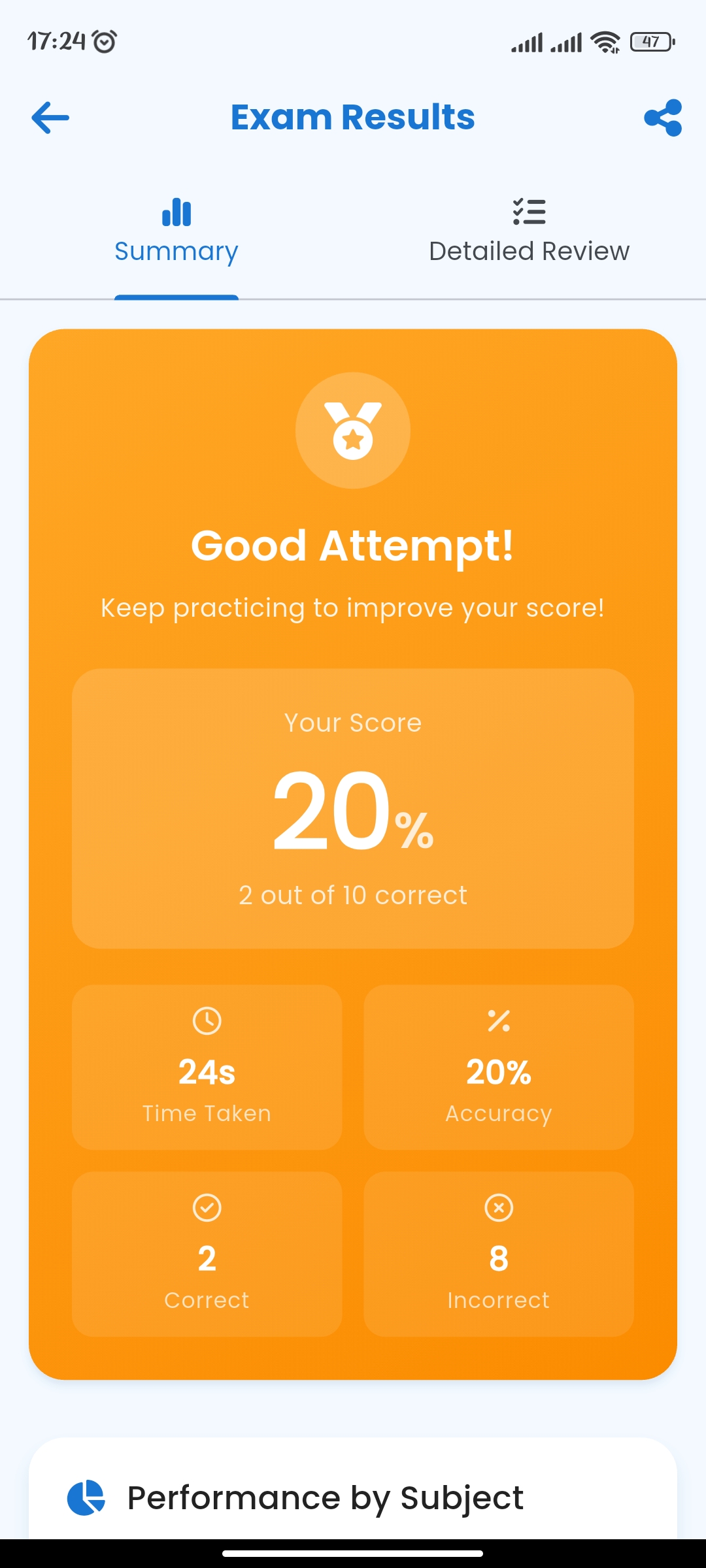Switch to the Detailed Review tab
The height and width of the screenshot is (1568, 706).
click(x=529, y=233)
